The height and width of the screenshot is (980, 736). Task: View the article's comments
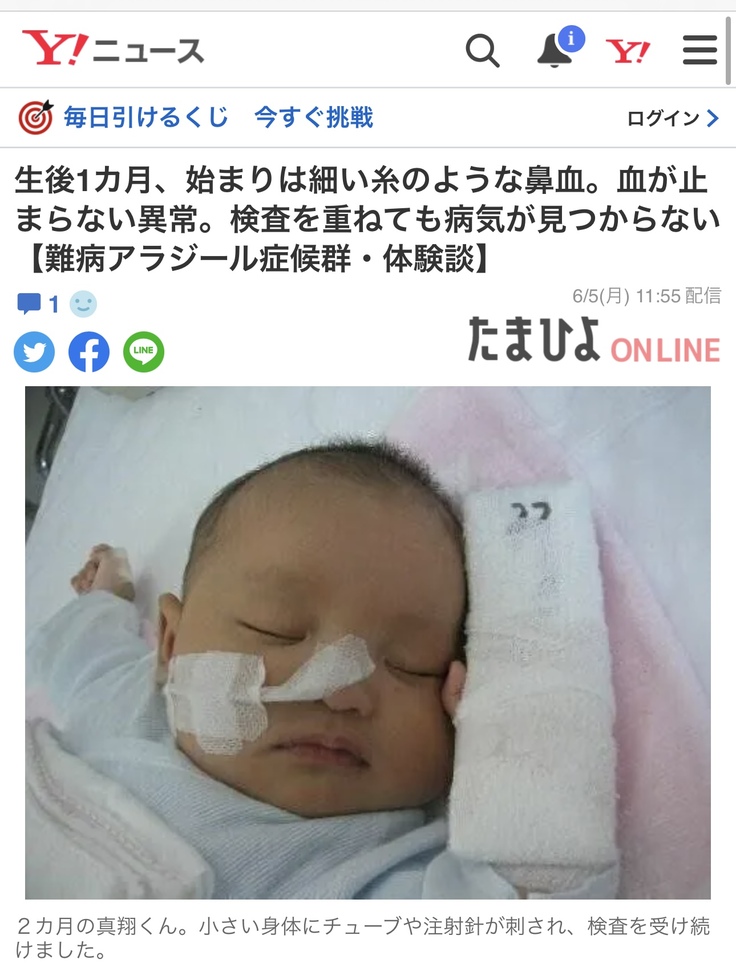[39, 304]
